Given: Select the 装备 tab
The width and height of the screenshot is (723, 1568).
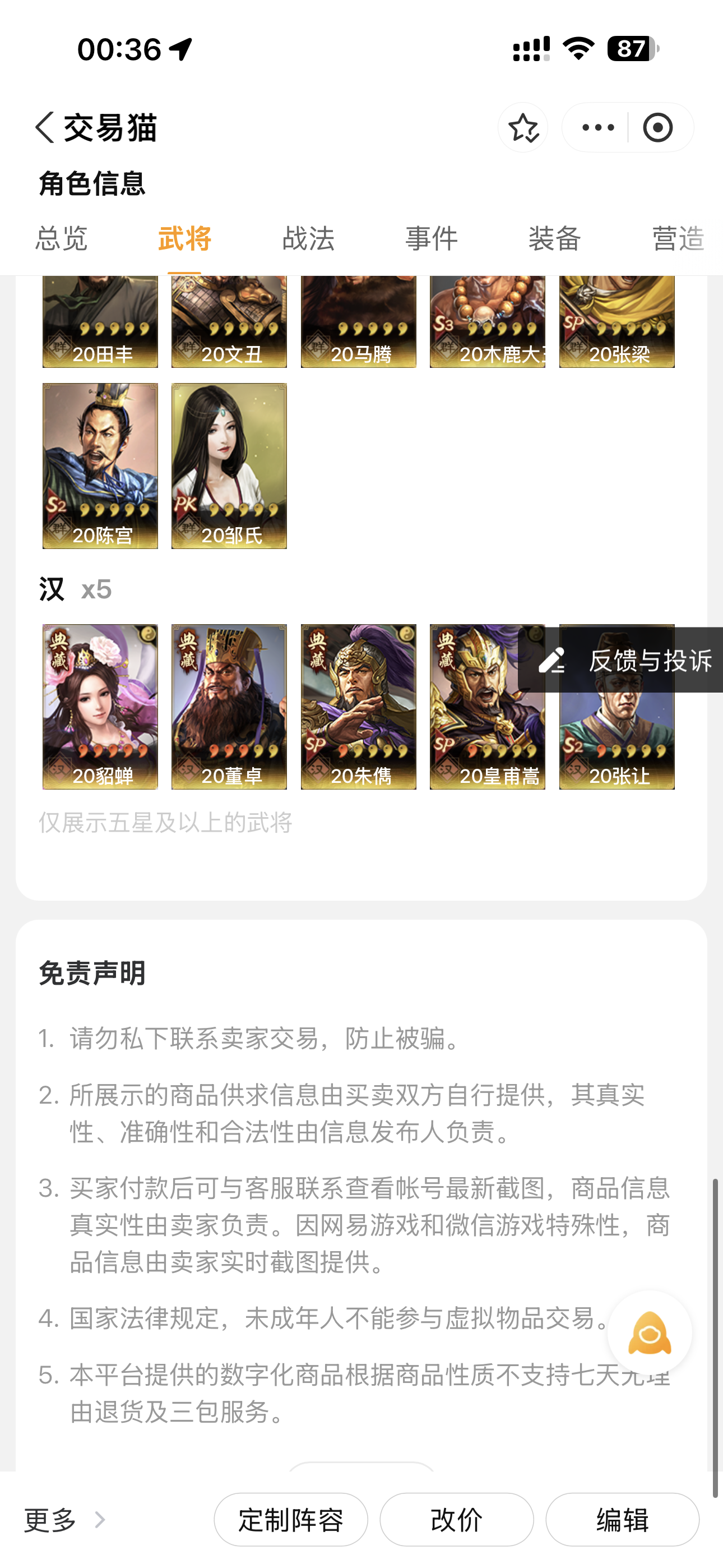Looking at the screenshot, I should click(x=554, y=238).
